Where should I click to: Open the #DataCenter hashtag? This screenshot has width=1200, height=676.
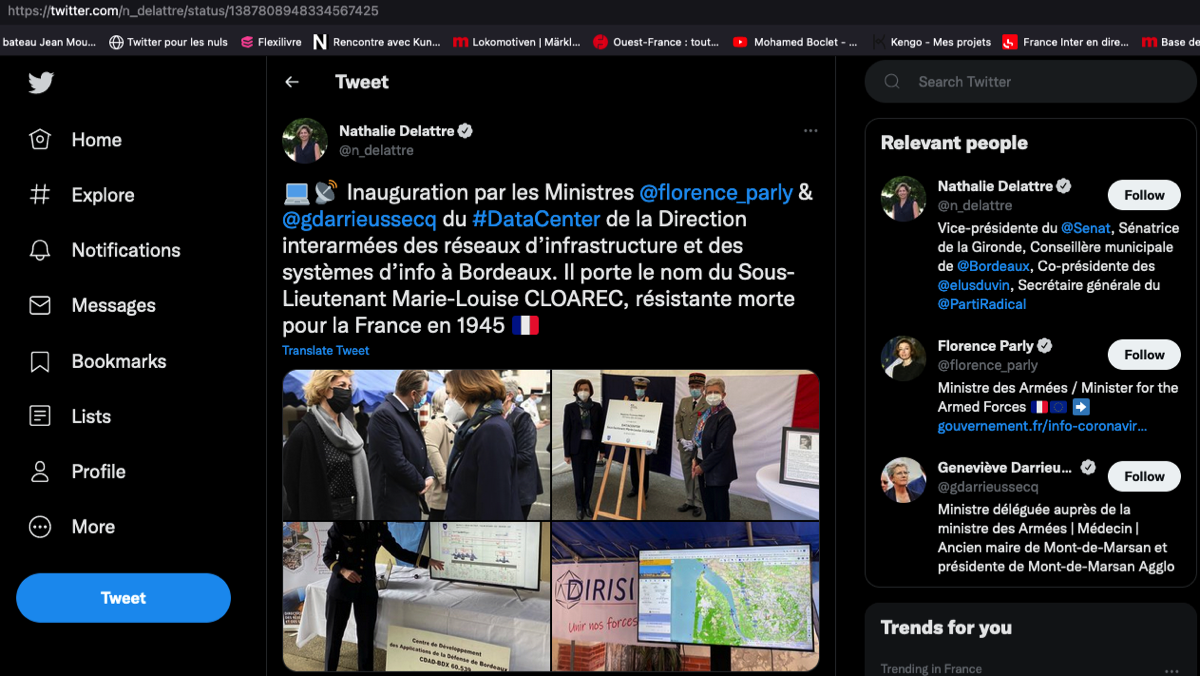coord(536,218)
